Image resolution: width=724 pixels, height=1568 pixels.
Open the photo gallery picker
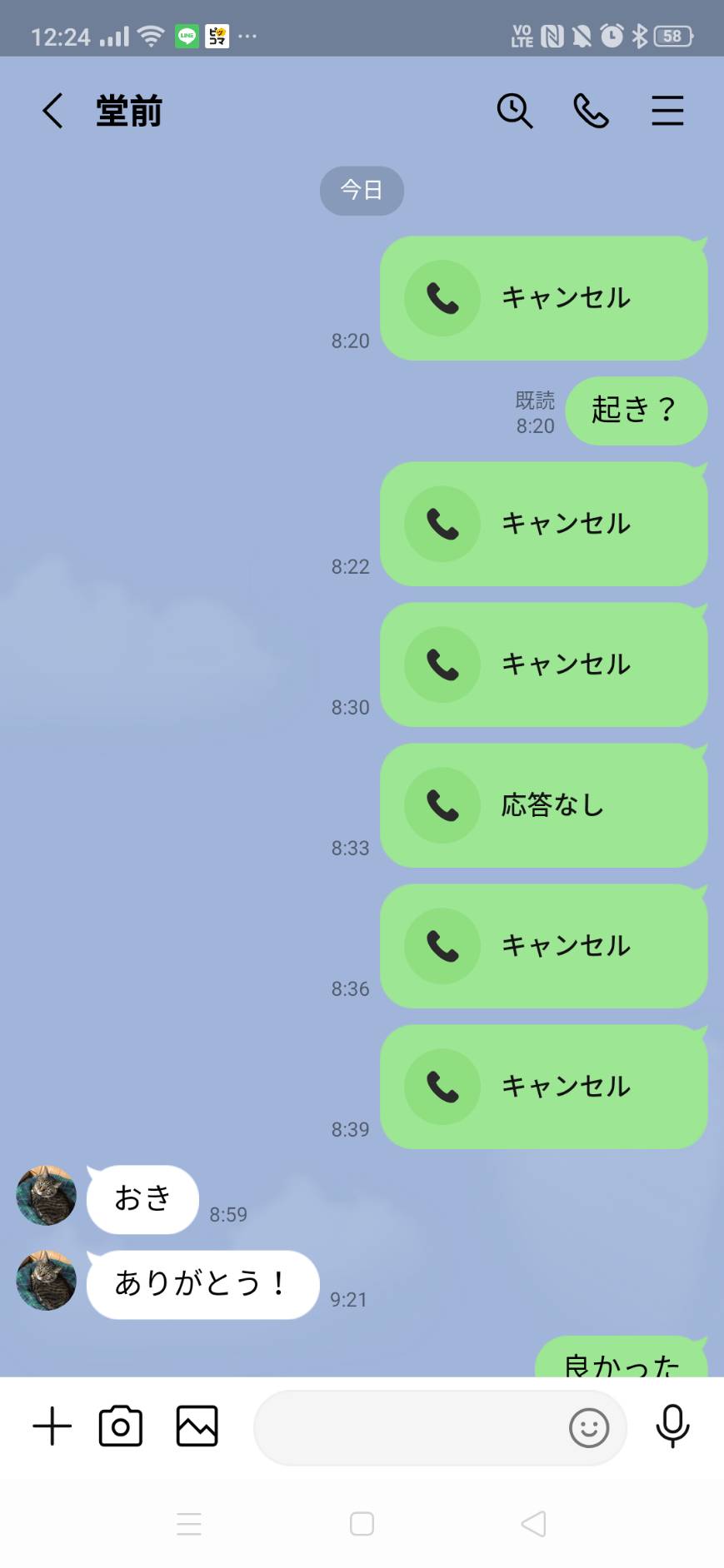pyautogui.click(x=197, y=1426)
